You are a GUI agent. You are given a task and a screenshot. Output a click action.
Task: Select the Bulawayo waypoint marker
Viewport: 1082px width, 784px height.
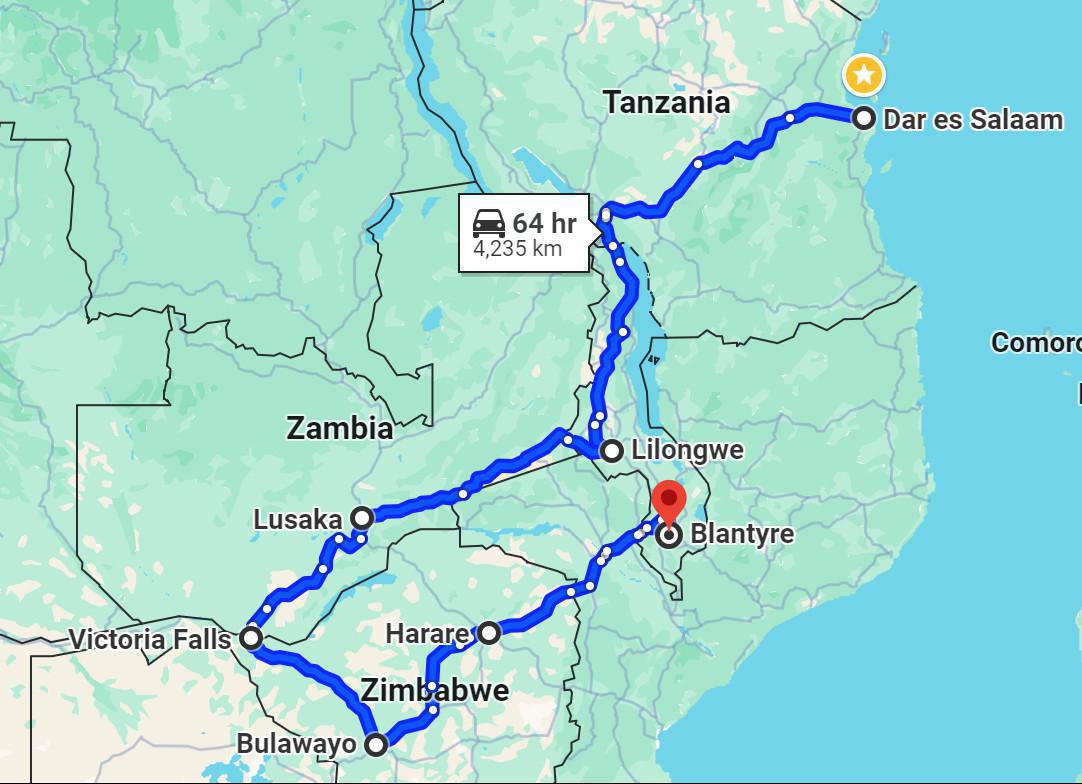tap(376, 745)
